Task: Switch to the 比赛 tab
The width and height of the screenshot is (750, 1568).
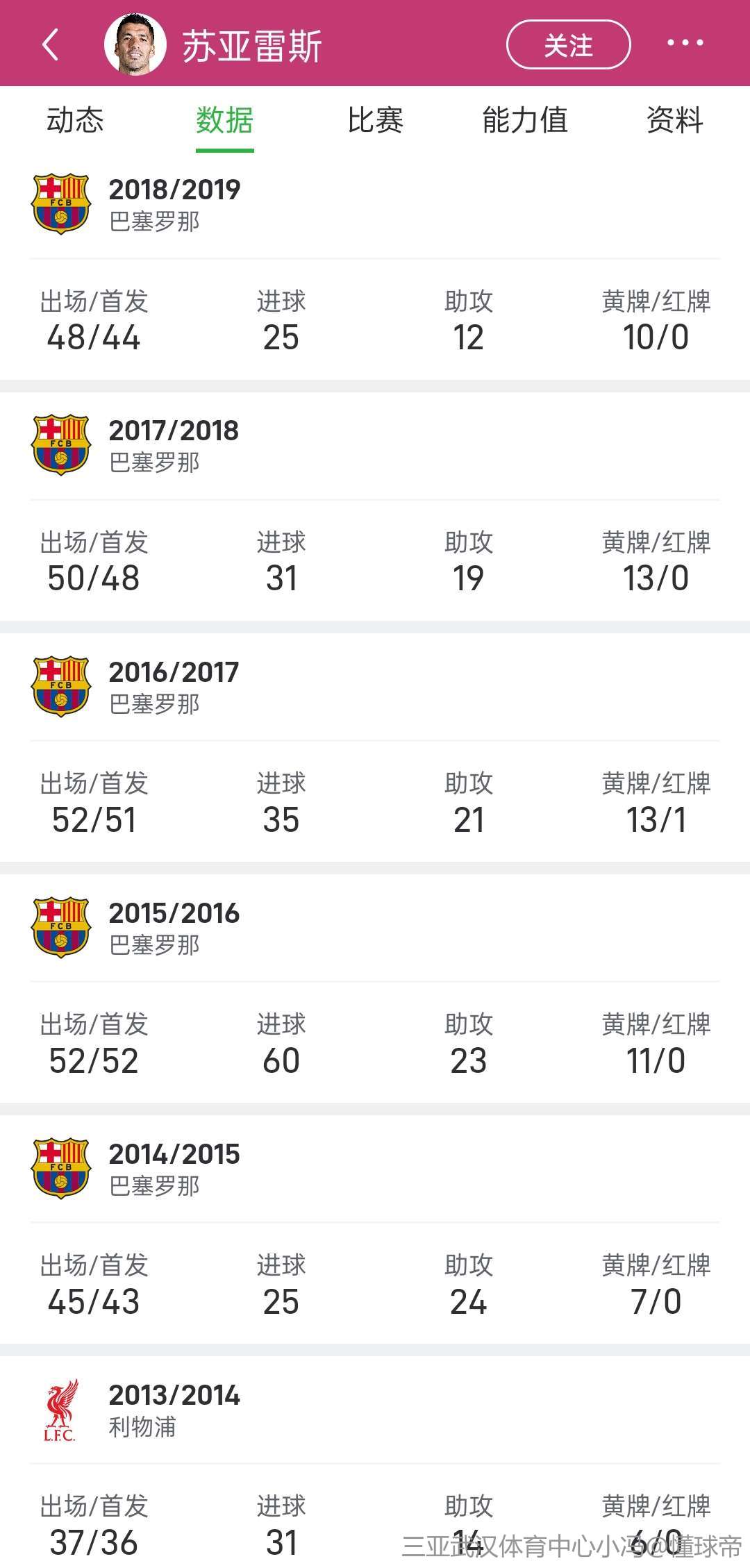Action: pyautogui.click(x=375, y=120)
